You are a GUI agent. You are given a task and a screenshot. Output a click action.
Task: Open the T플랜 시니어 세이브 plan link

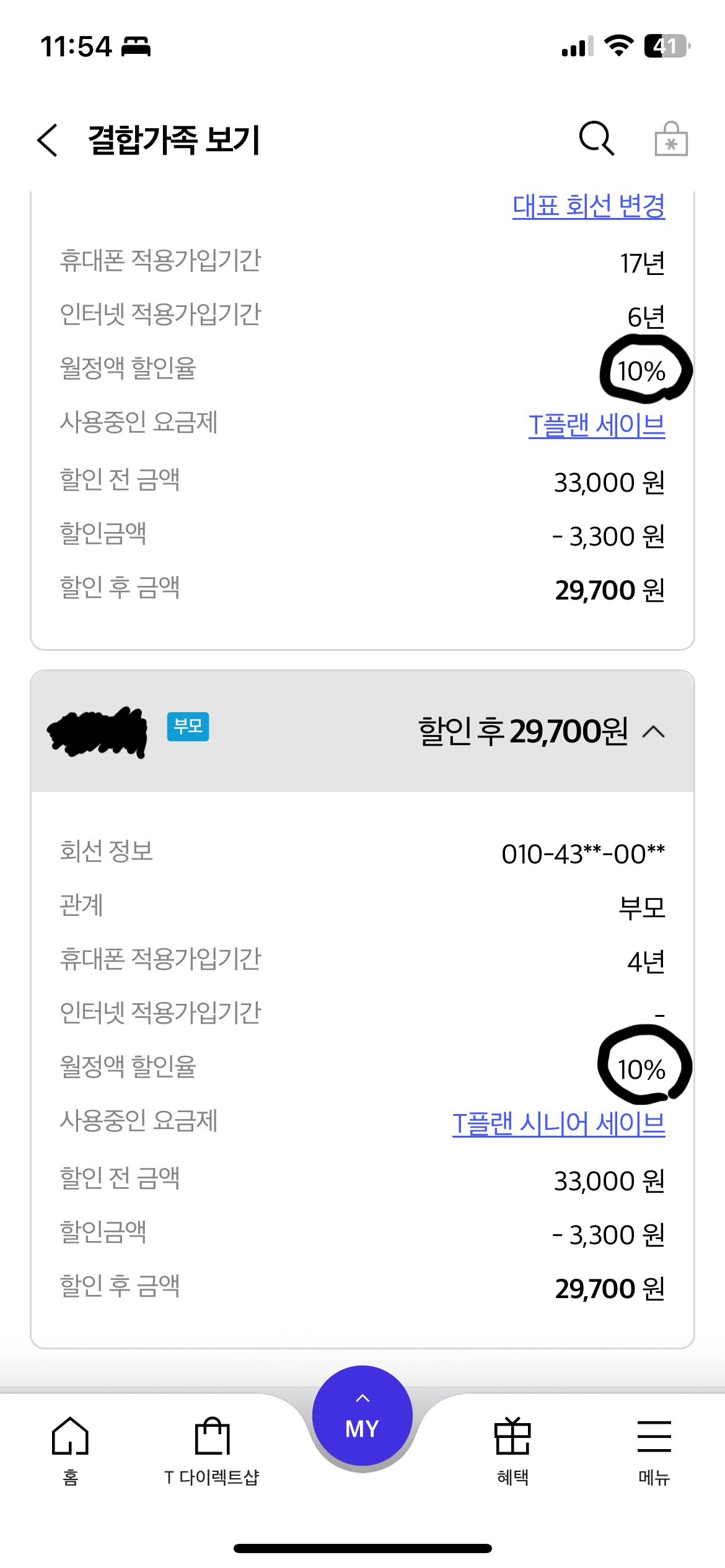click(559, 1123)
